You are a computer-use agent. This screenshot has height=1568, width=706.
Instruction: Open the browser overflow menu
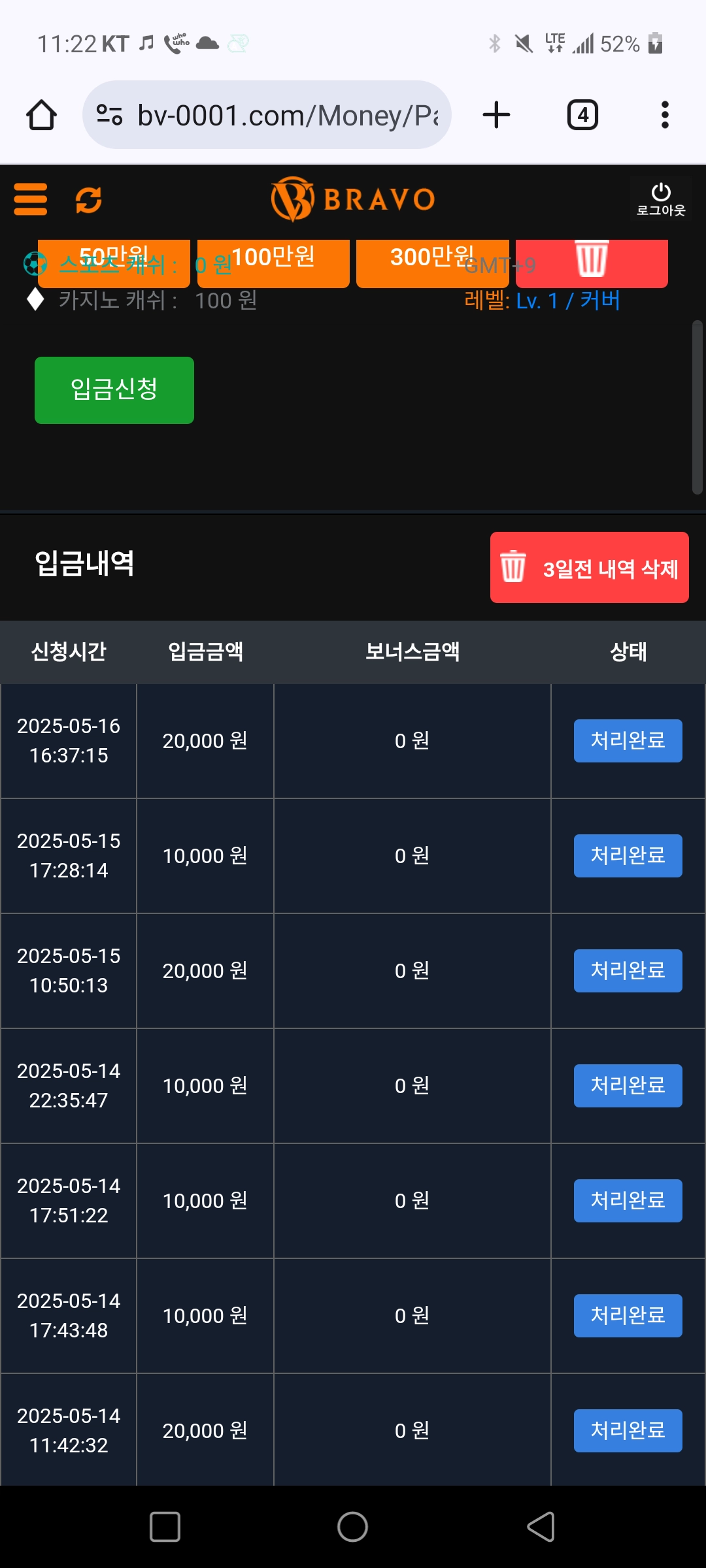(665, 115)
